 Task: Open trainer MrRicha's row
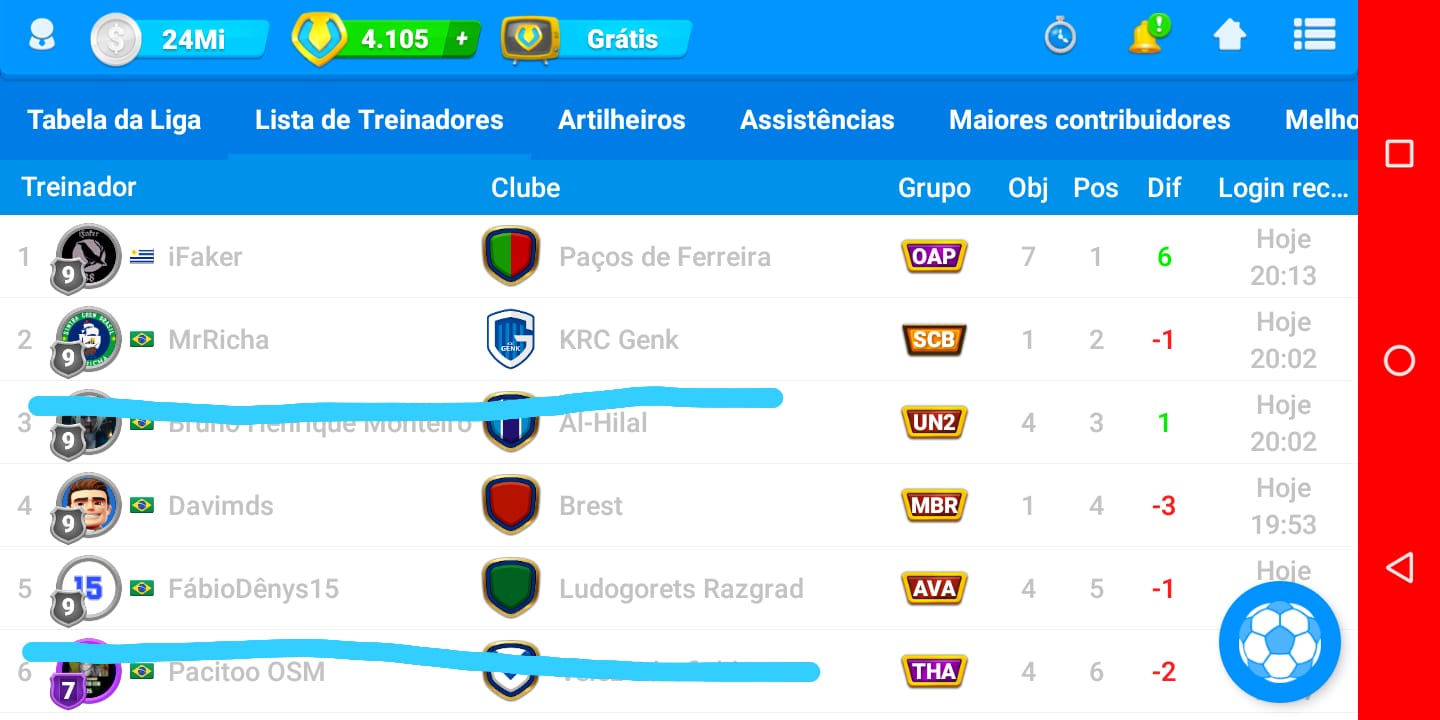218,340
